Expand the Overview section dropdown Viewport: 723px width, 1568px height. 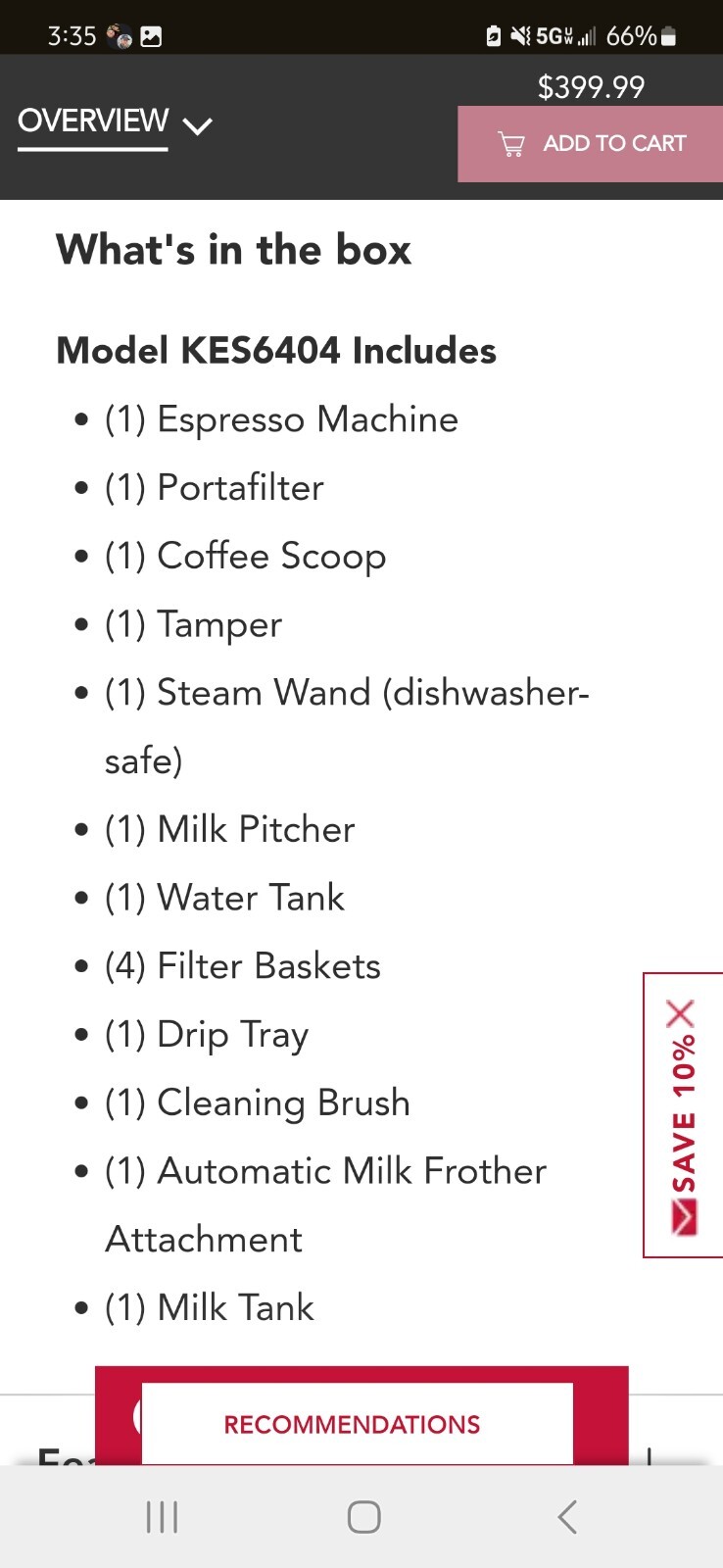[197, 125]
